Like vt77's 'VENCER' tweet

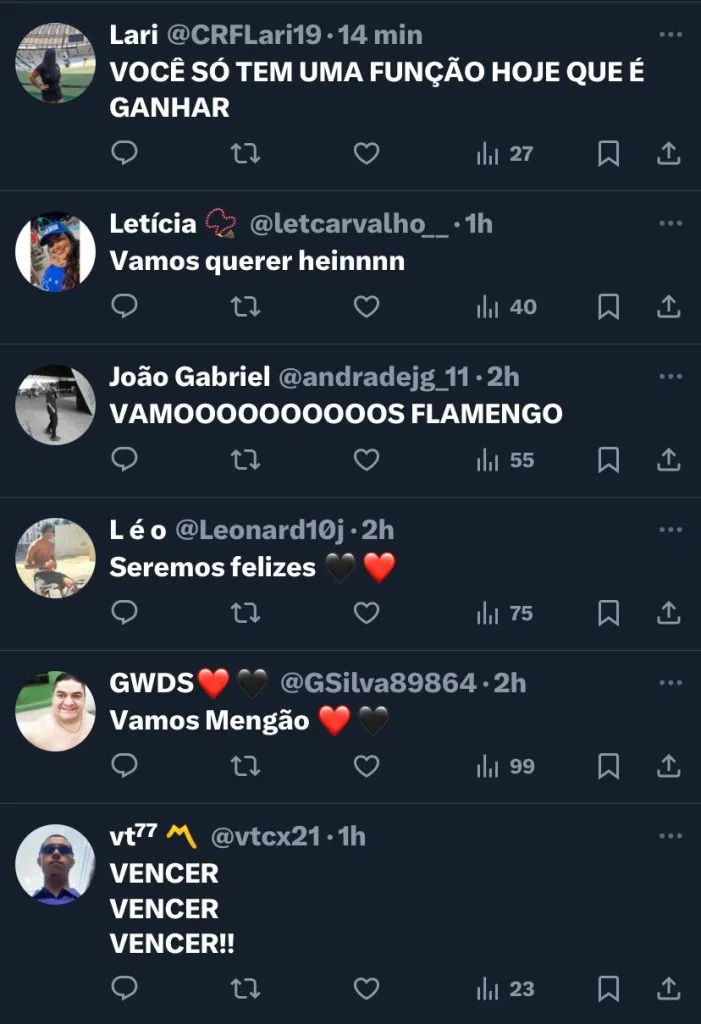coord(367,988)
